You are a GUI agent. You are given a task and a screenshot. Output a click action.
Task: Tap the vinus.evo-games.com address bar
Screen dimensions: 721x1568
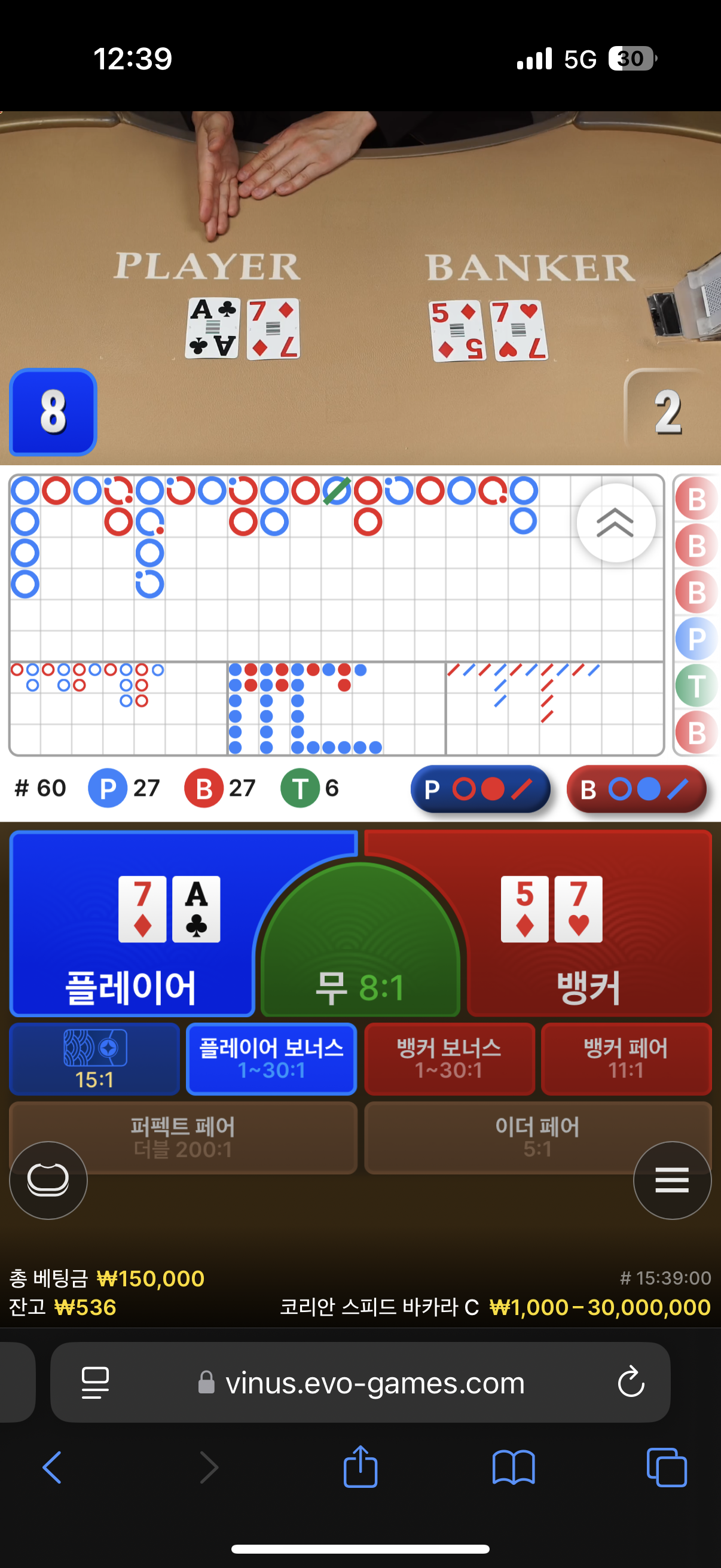(374, 1383)
